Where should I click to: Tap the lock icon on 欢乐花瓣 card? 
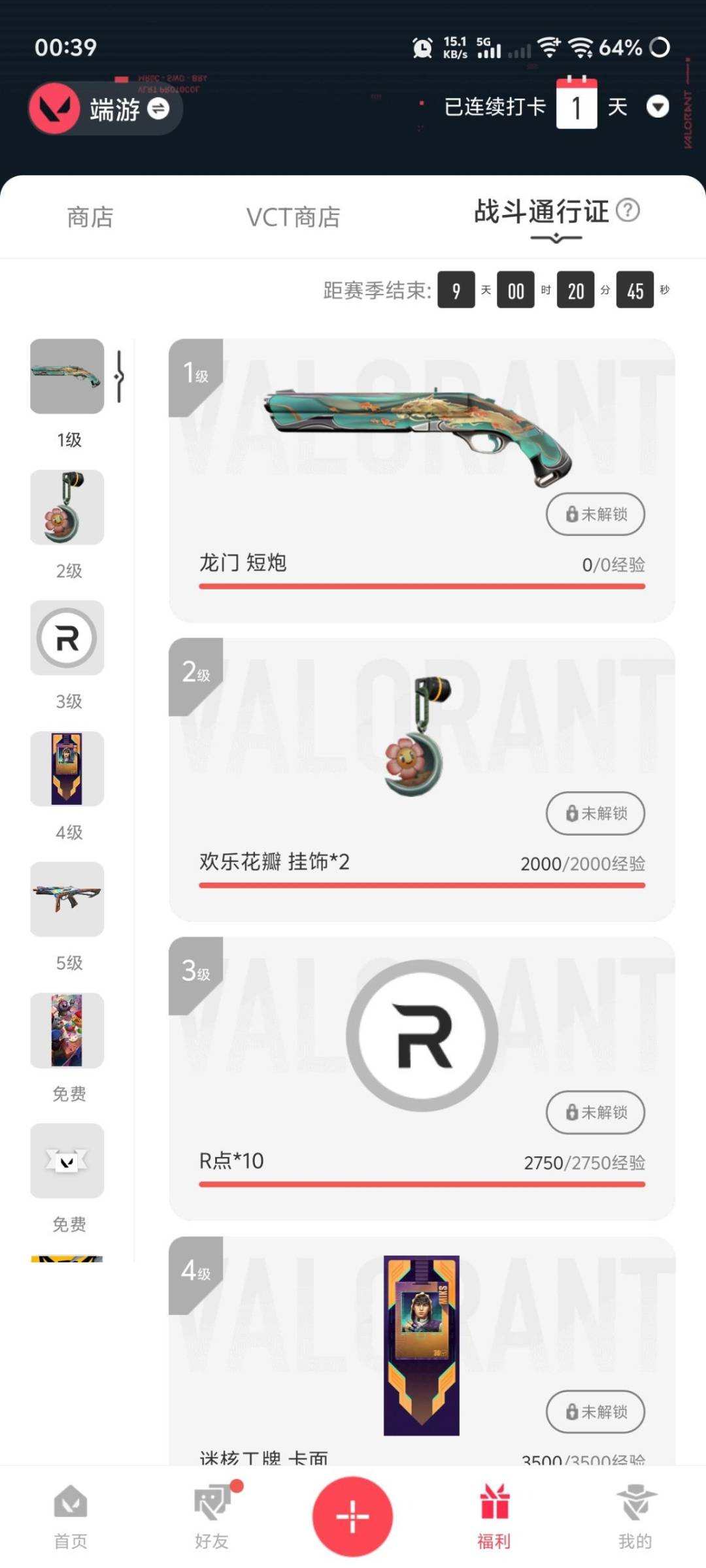(571, 813)
